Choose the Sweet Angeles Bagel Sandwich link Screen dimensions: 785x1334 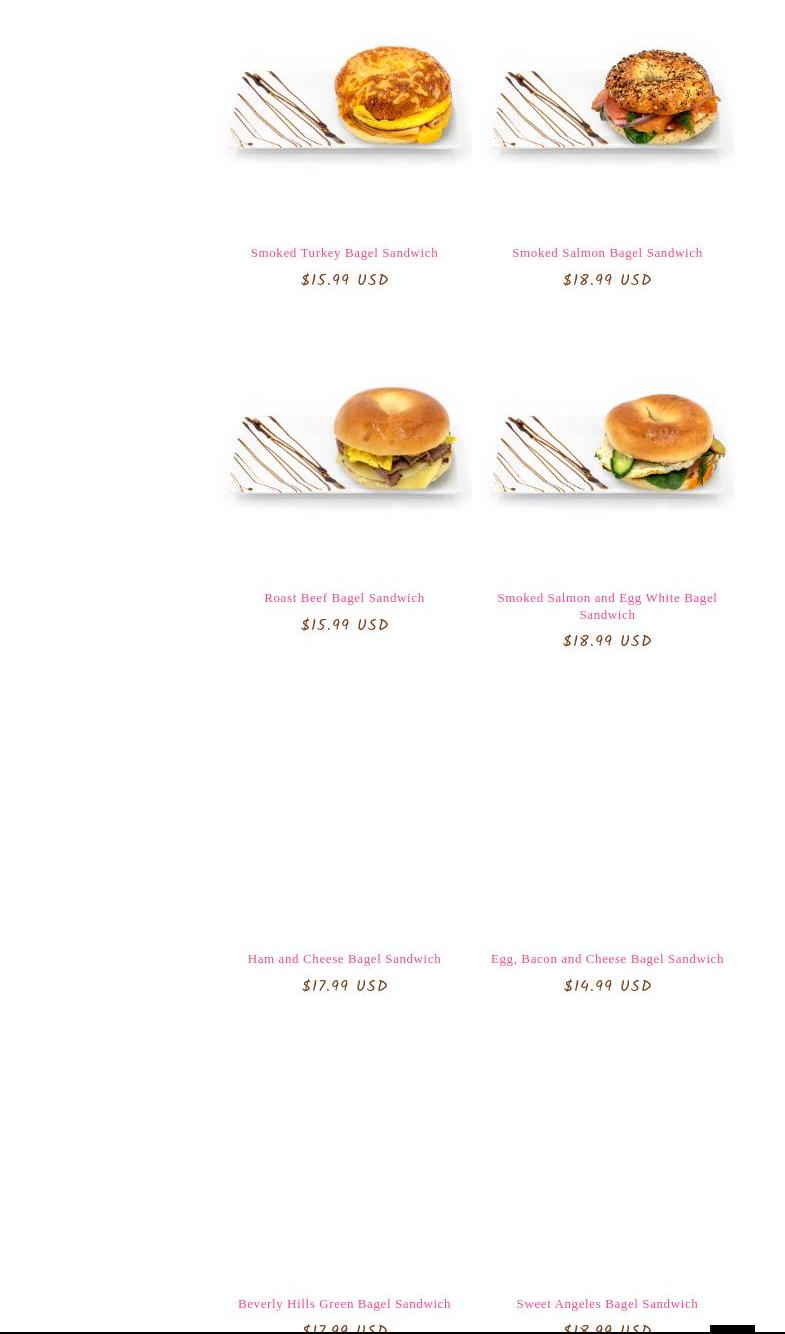(607, 1304)
